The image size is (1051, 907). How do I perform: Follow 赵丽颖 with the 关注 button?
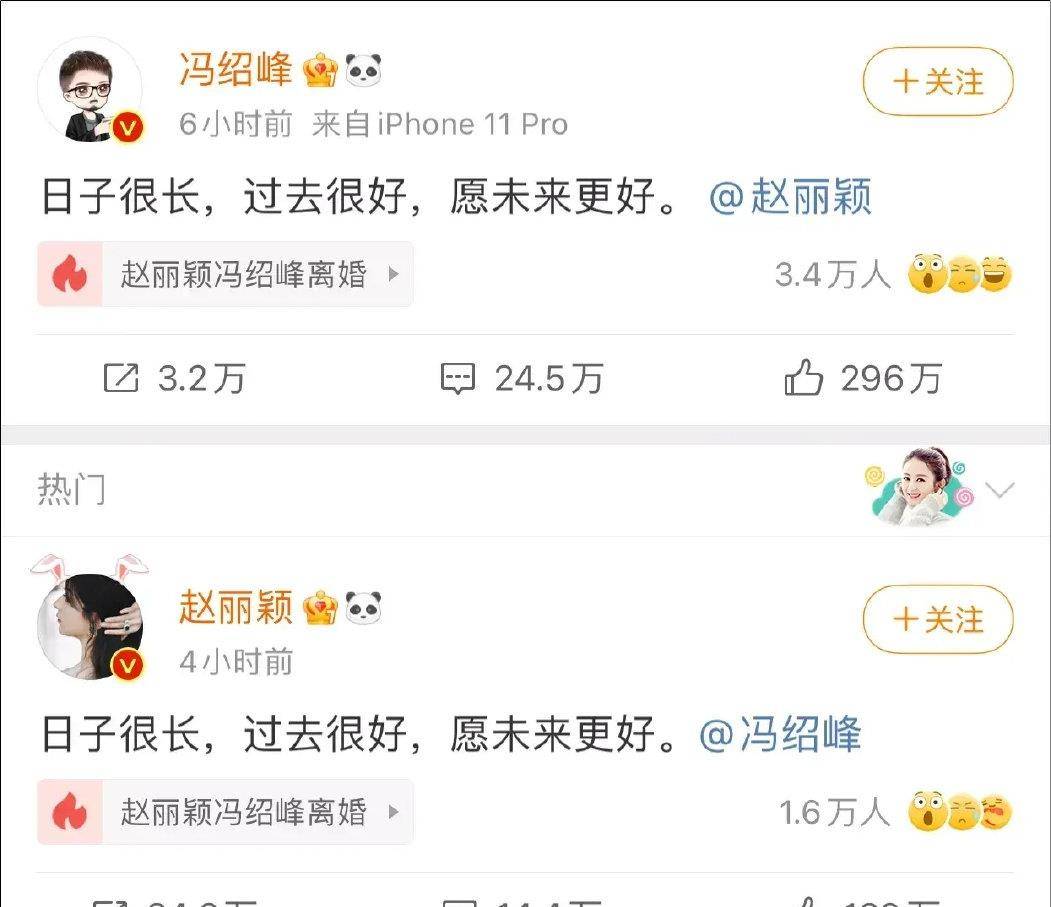938,620
